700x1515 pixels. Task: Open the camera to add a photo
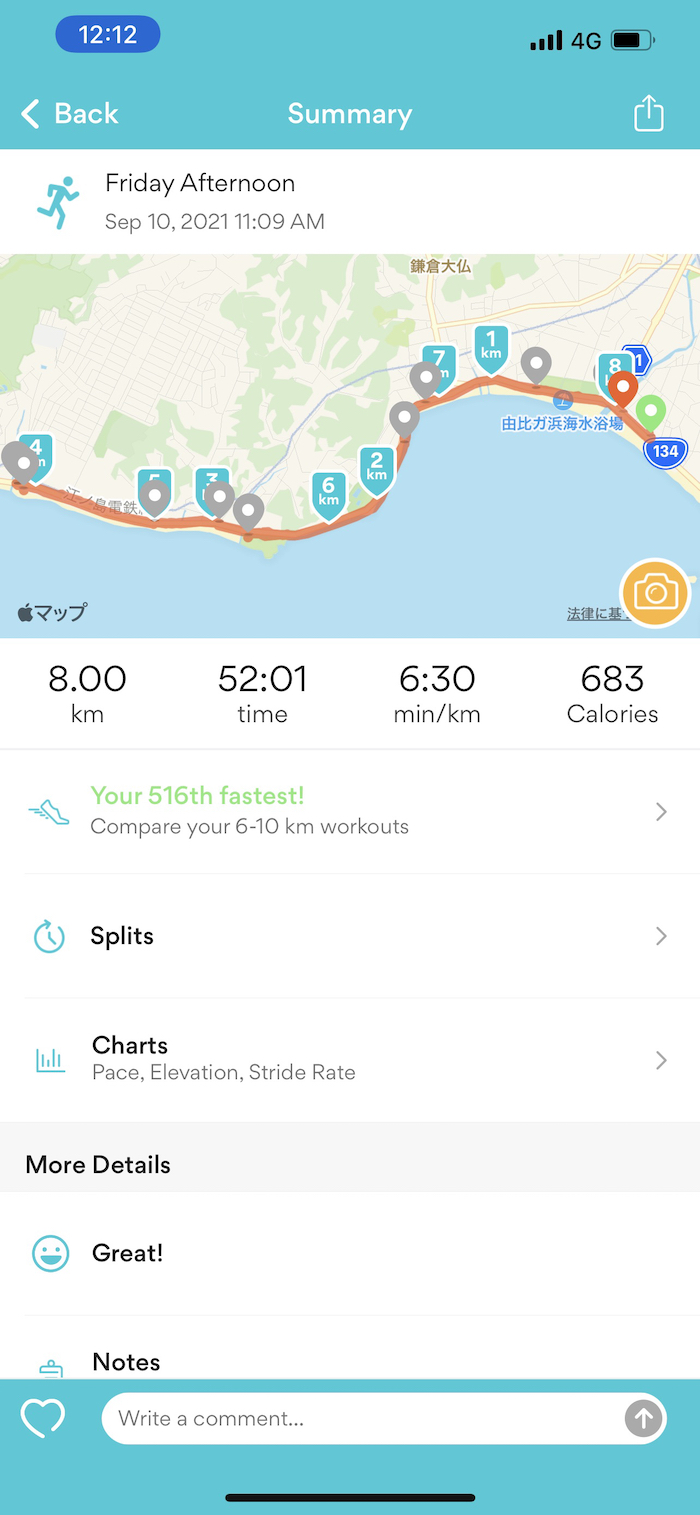(655, 593)
